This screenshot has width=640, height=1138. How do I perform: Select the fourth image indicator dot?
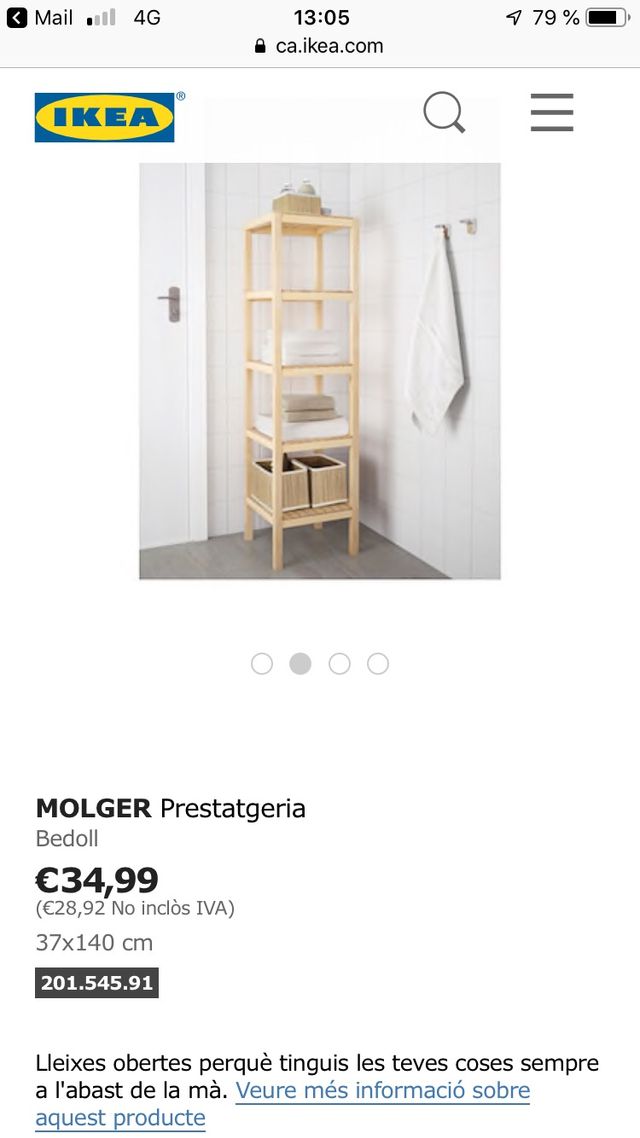coord(377,664)
